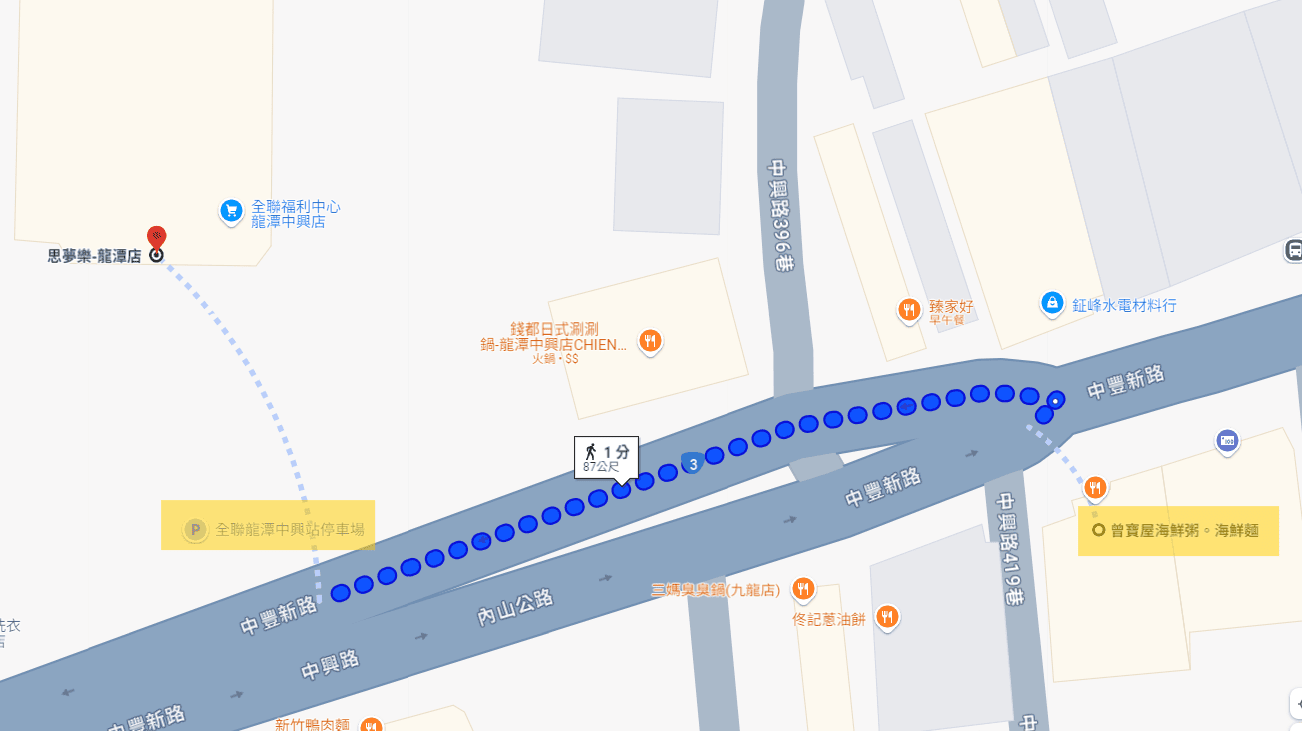1302x731 pixels.
Task: Open 錢都日式涮涮鍋 restaurant marker
Action: [650, 341]
